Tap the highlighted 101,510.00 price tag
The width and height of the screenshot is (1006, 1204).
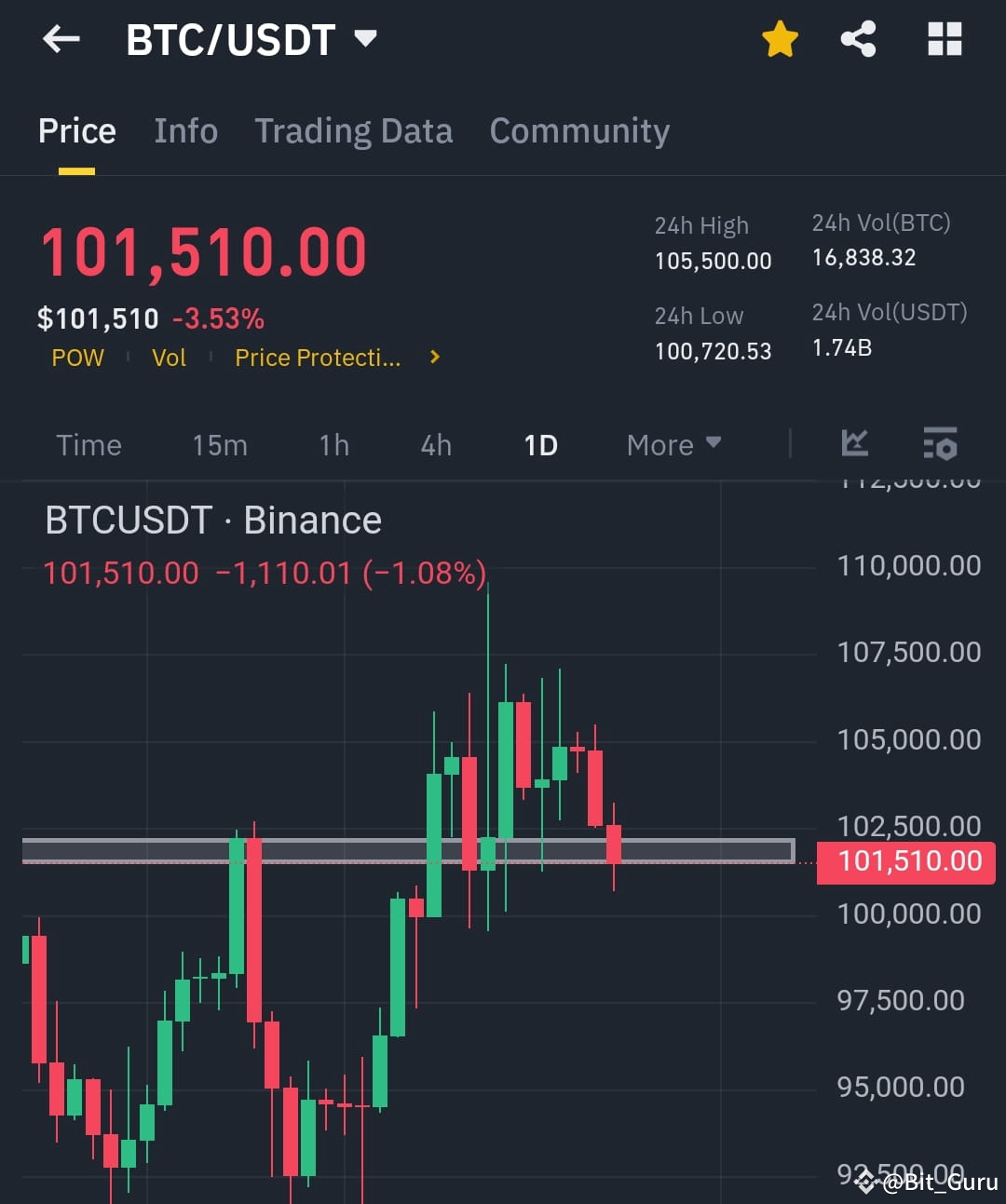[904, 861]
